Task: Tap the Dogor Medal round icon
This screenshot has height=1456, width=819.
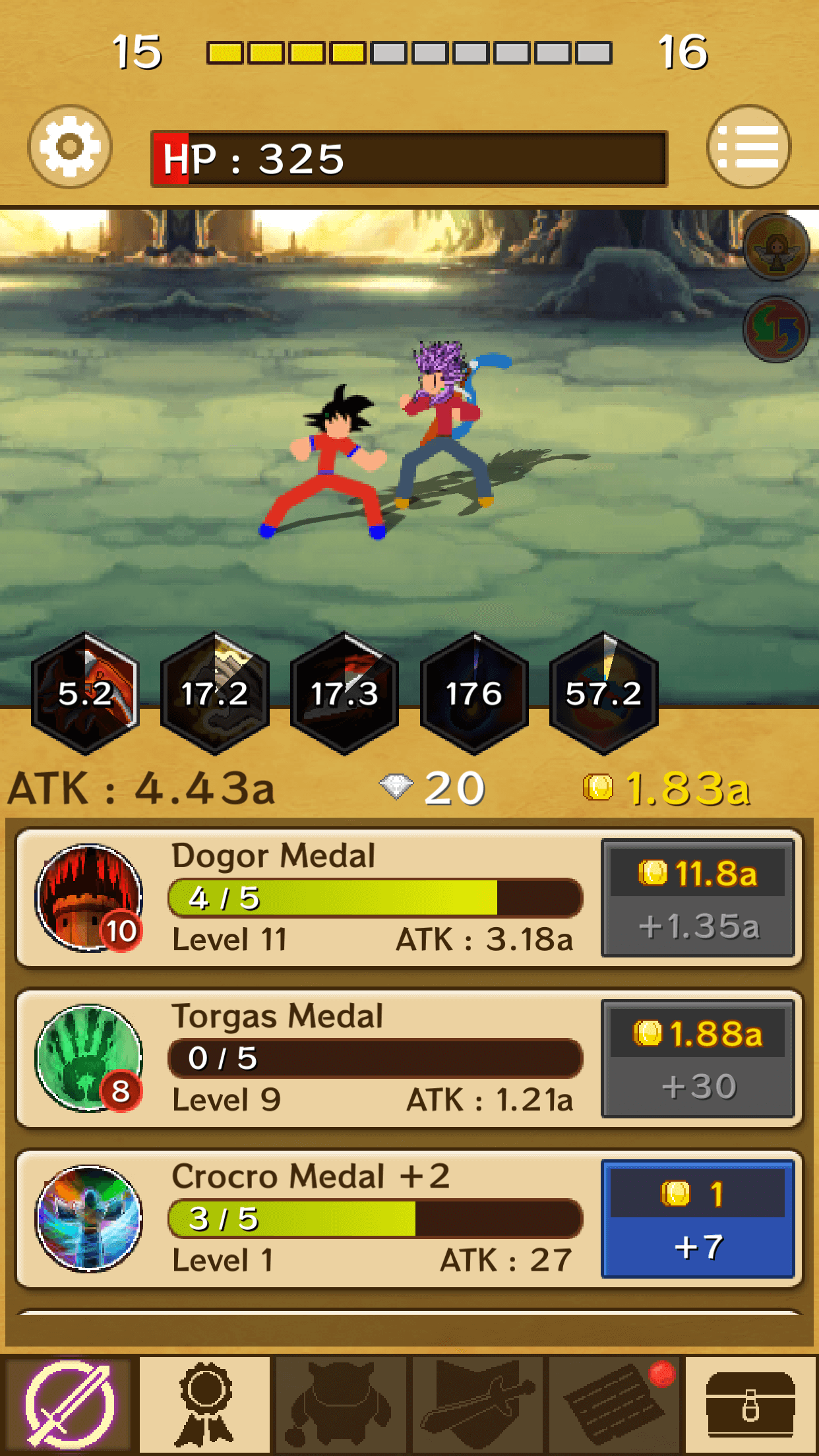Action: 89,898
